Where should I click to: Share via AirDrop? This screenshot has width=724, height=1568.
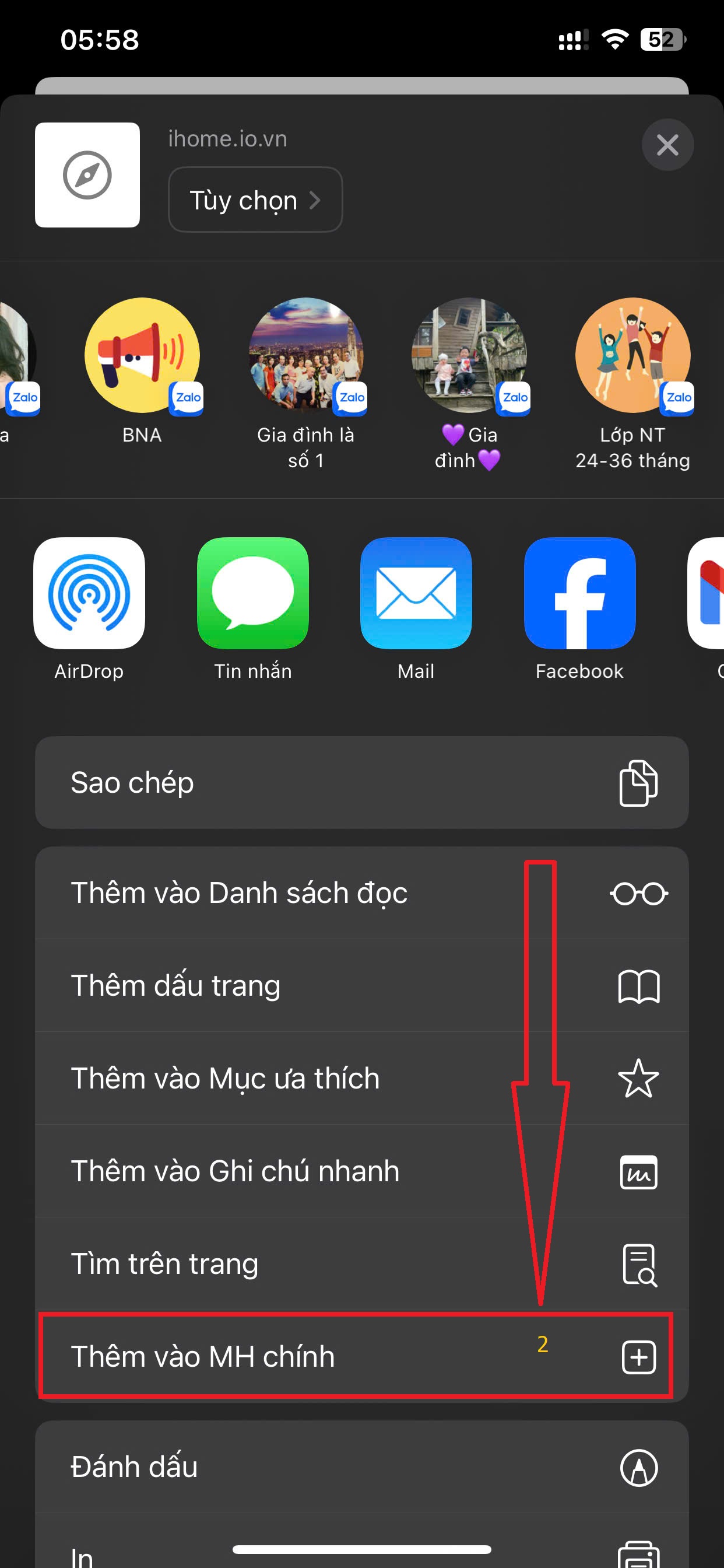coord(89,593)
